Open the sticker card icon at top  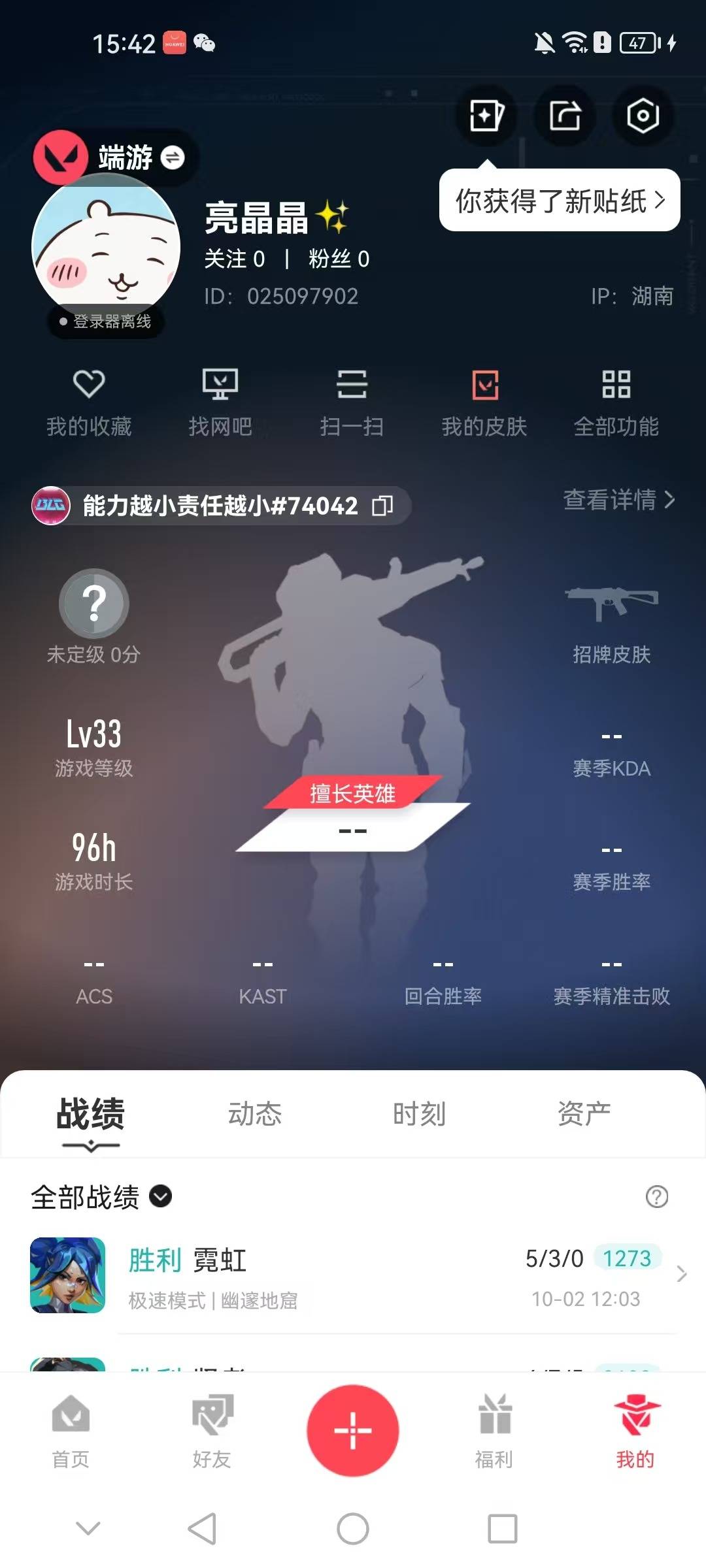(485, 116)
